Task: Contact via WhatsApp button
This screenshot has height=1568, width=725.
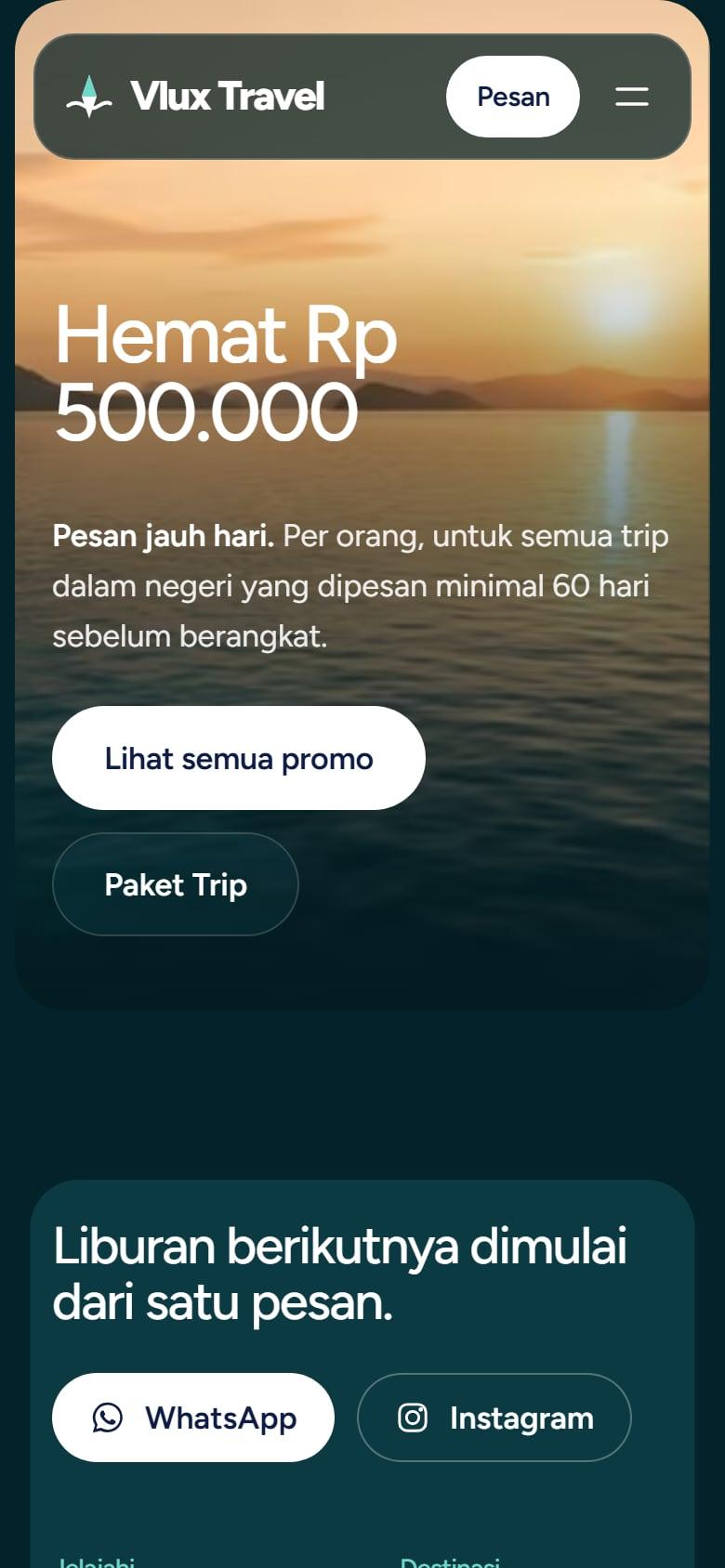Action: (193, 1418)
